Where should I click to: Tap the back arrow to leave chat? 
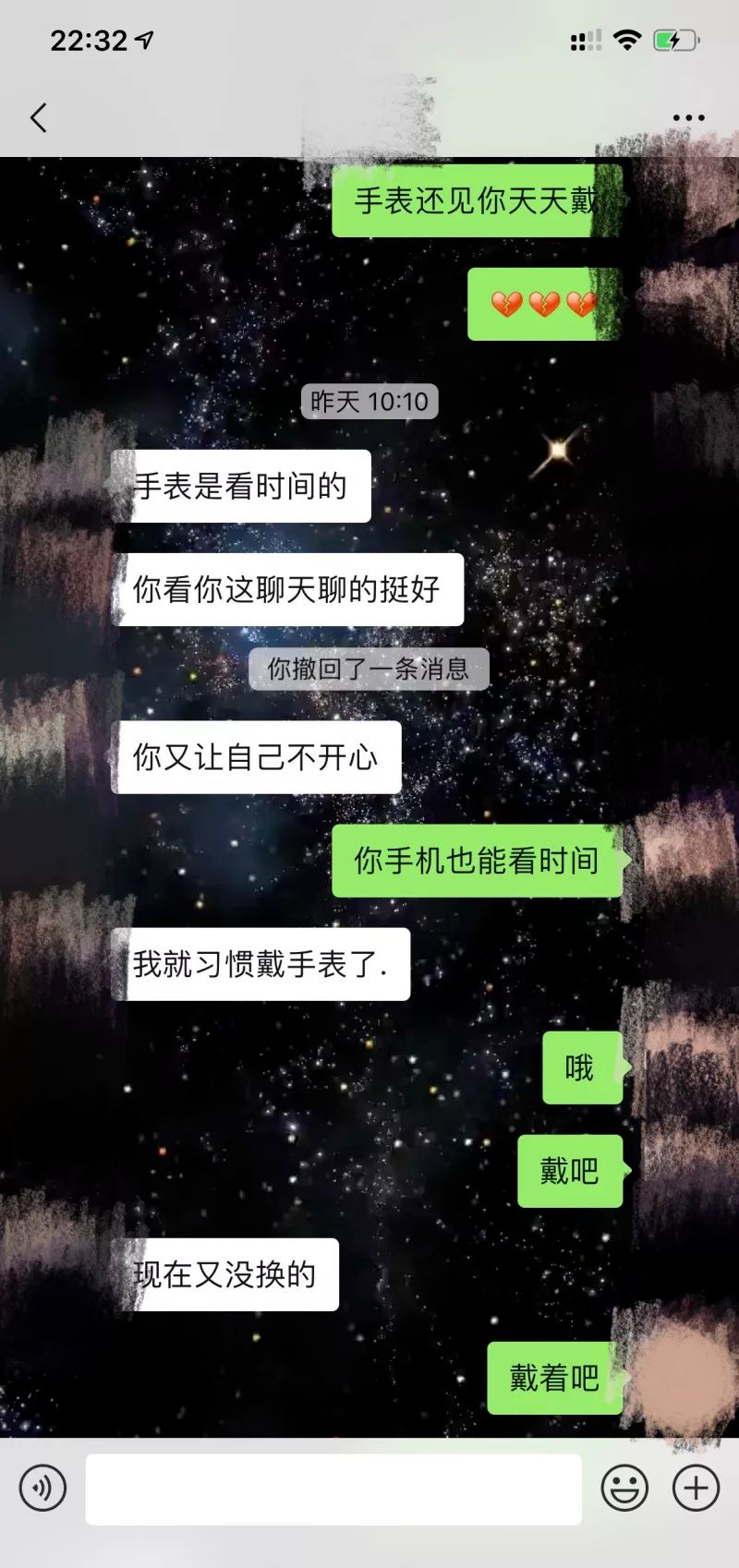38,118
